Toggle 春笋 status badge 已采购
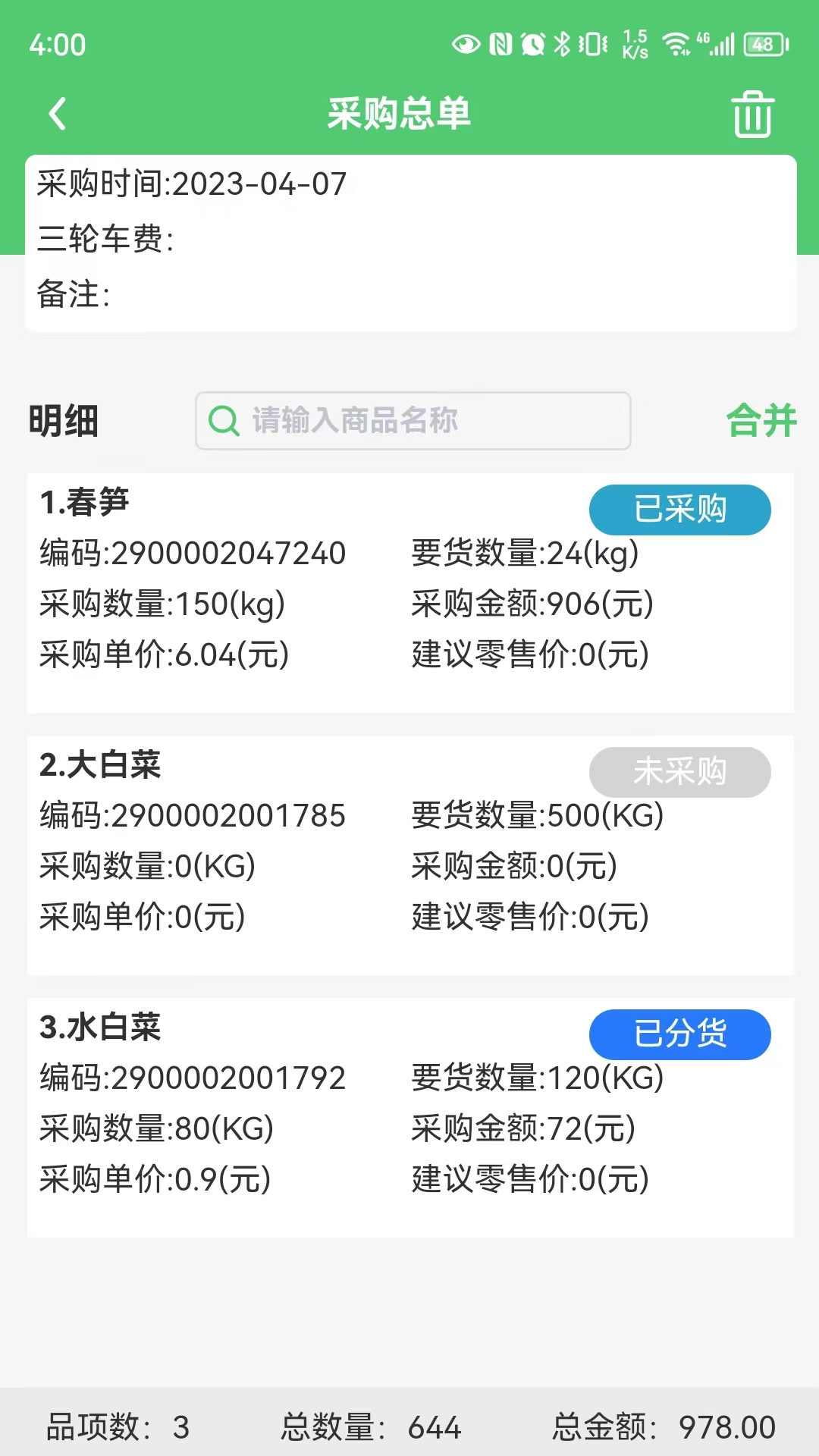The width and height of the screenshot is (819, 1456). [x=679, y=510]
